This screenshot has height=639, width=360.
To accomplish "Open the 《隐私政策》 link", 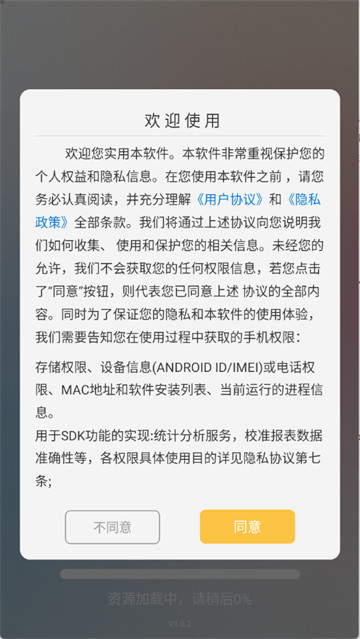I will click(303, 199).
